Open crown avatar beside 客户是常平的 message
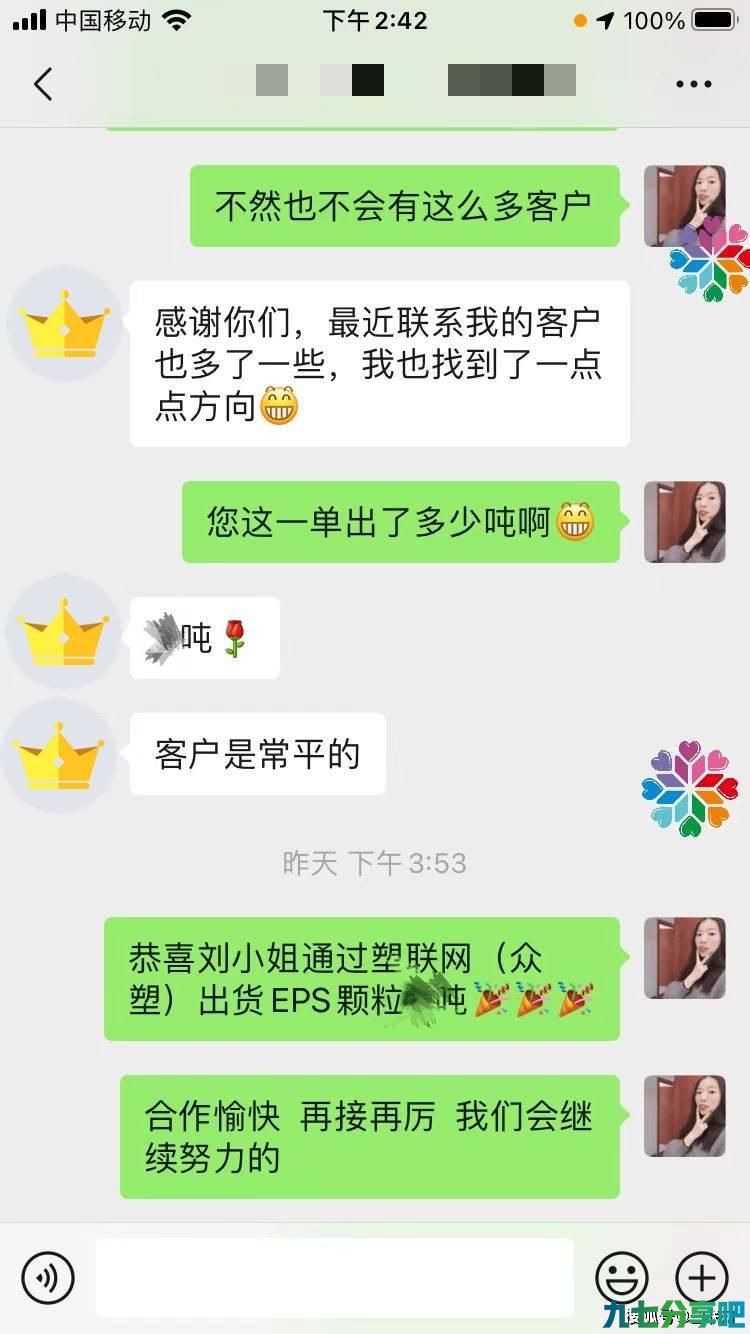Image resolution: width=750 pixels, height=1334 pixels. [58, 756]
